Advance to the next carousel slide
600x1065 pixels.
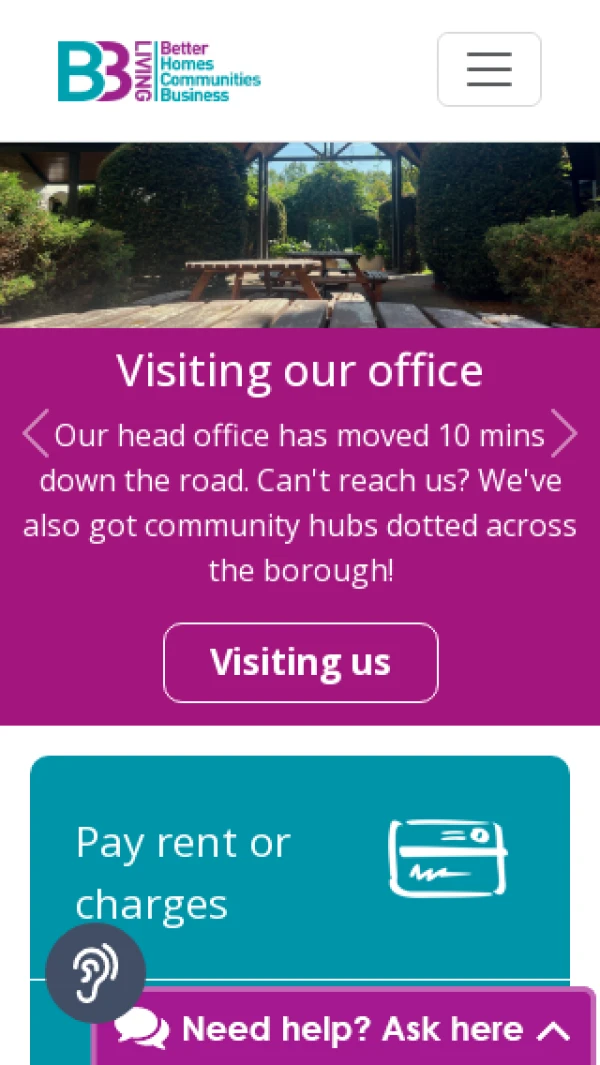(564, 434)
